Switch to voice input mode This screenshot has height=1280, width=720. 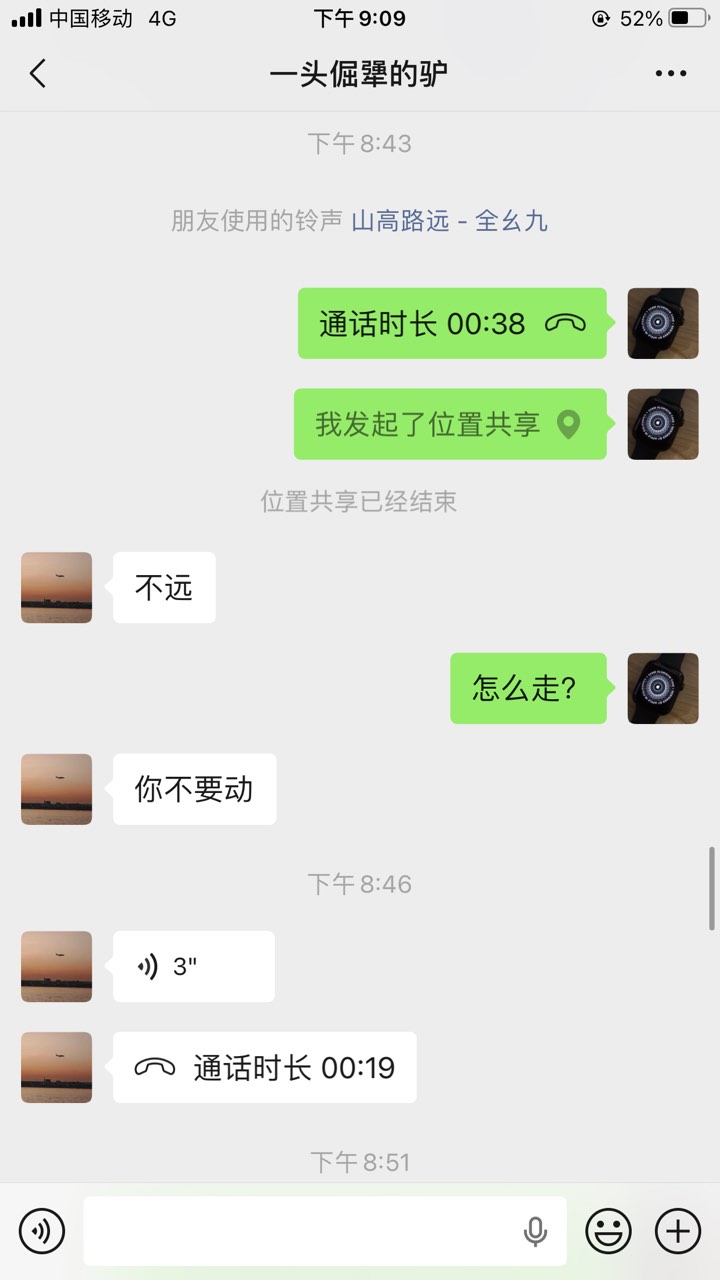coord(42,1231)
